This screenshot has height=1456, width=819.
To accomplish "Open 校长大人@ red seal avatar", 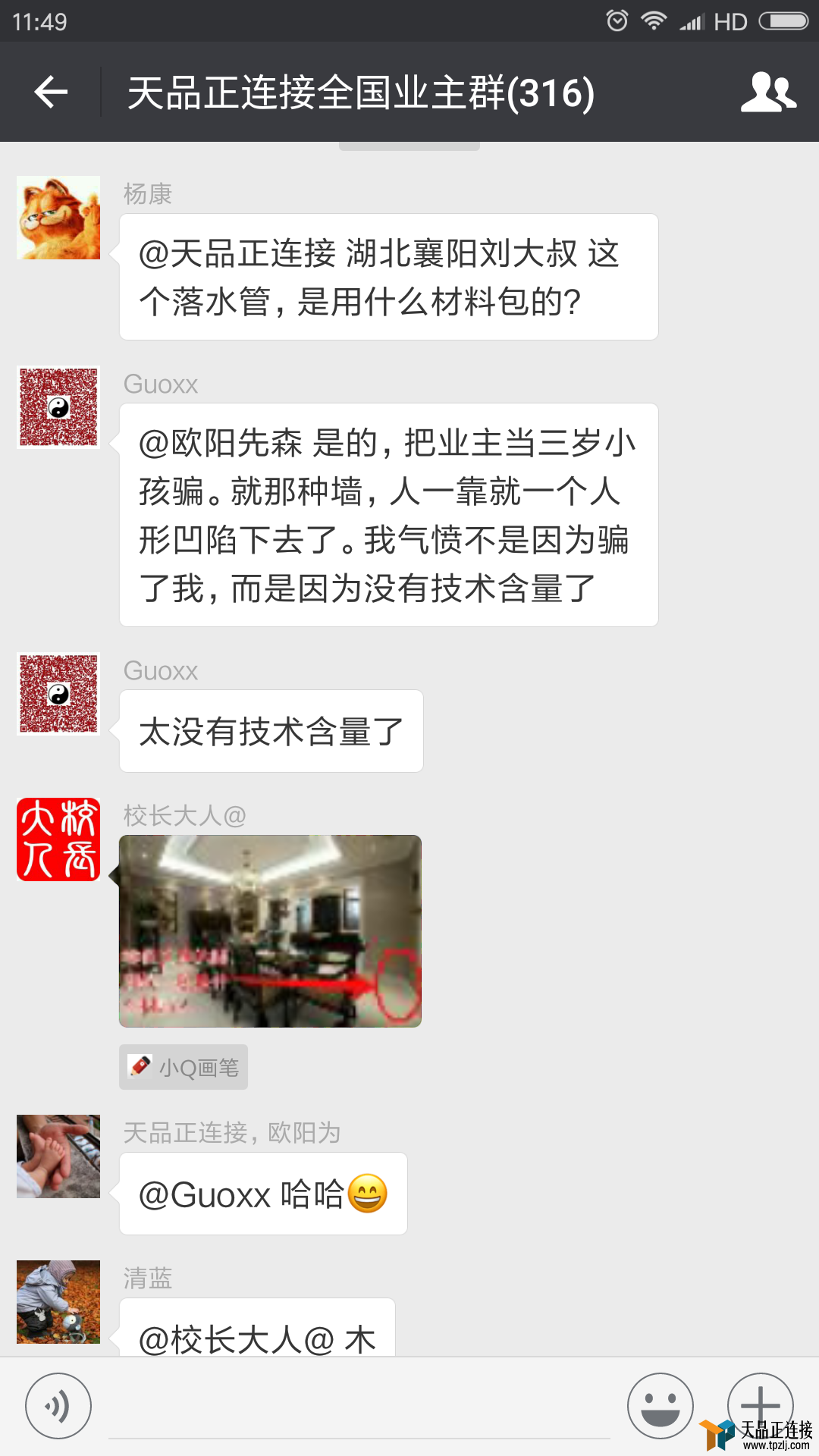I will pos(58,839).
